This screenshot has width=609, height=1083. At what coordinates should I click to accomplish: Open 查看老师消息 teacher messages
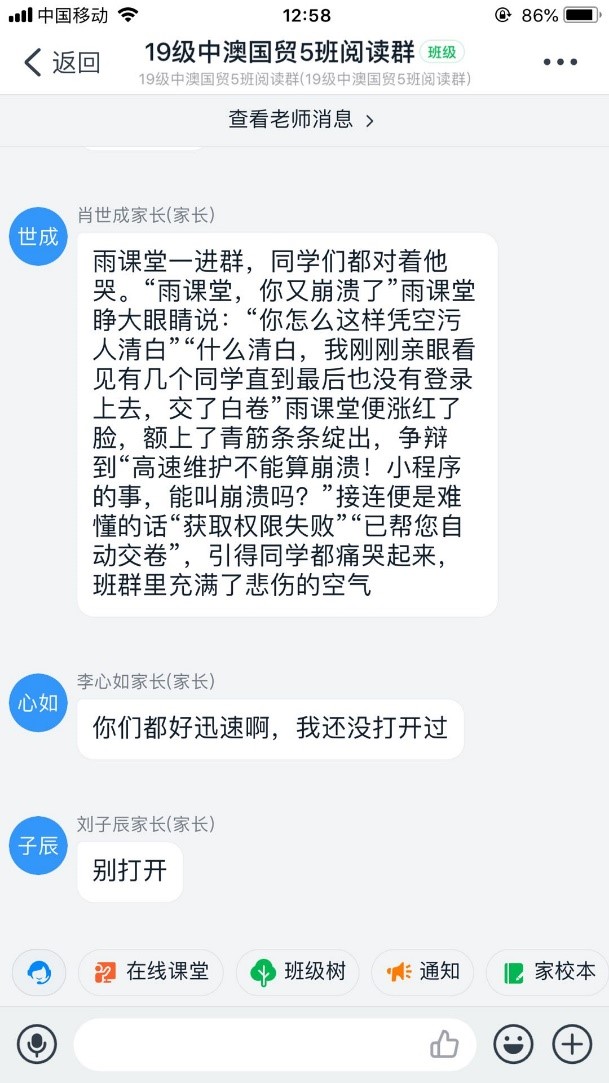(302, 120)
